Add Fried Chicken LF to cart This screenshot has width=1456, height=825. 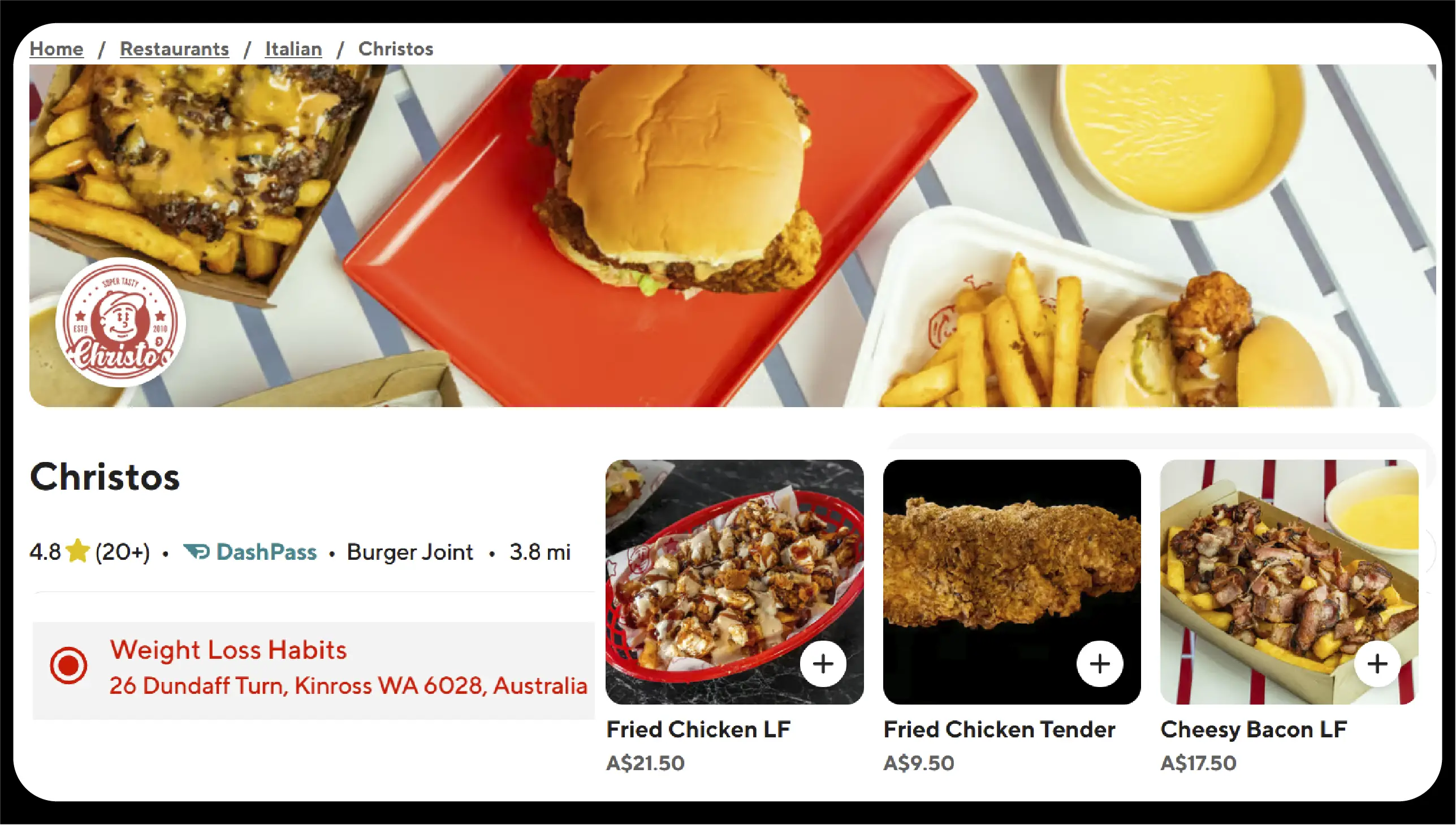pyautogui.click(x=823, y=663)
